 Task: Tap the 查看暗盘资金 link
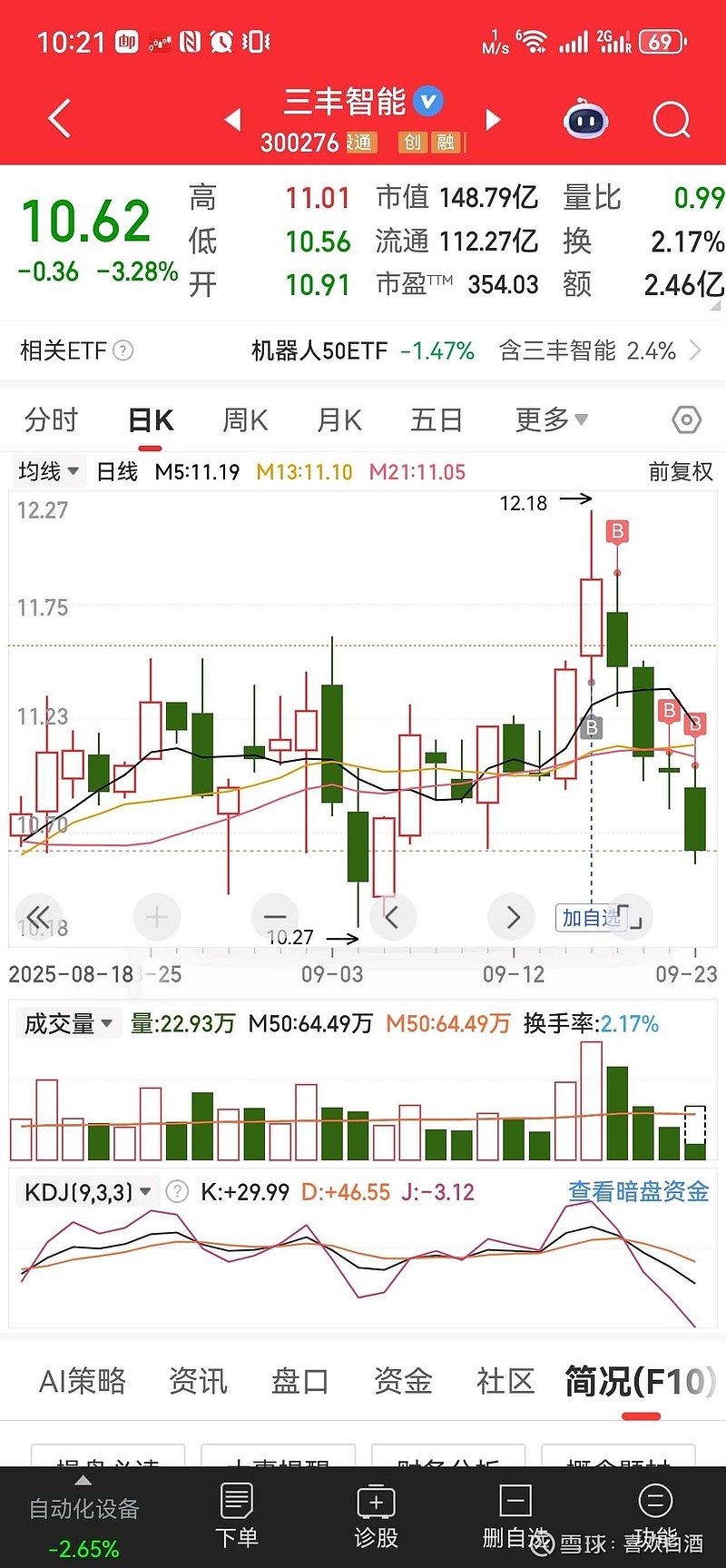tap(638, 1191)
